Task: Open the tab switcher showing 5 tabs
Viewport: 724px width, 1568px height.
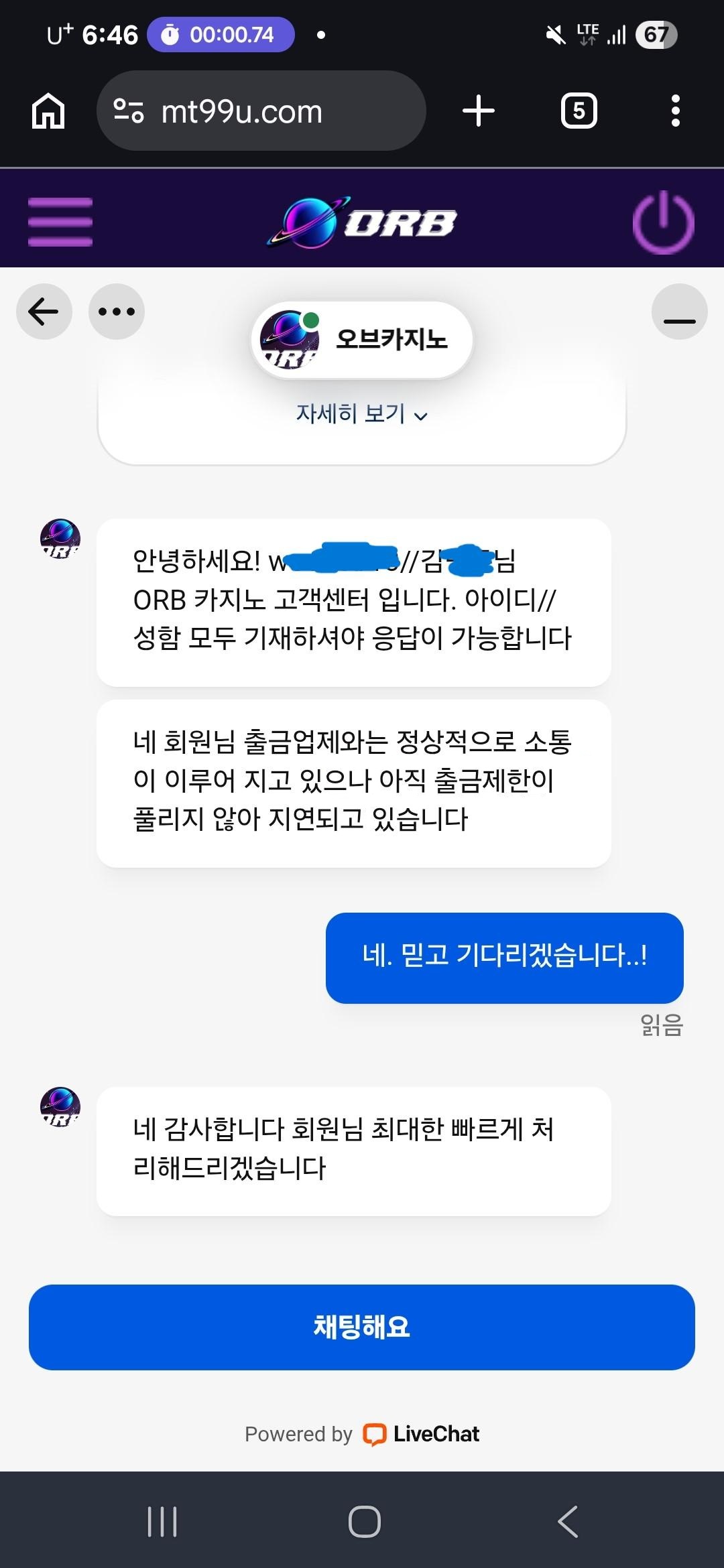Action: point(579,111)
